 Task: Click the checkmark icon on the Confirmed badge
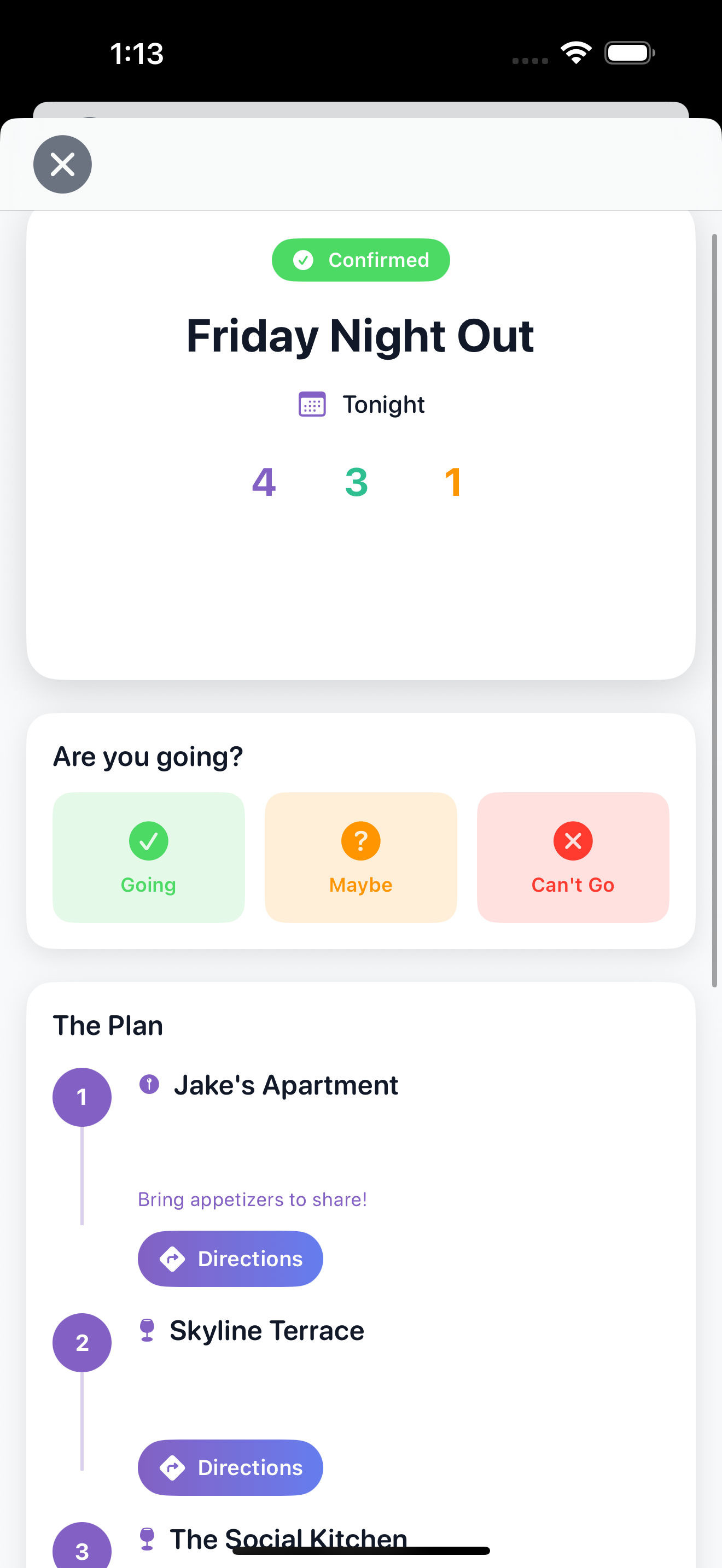click(304, 260)
